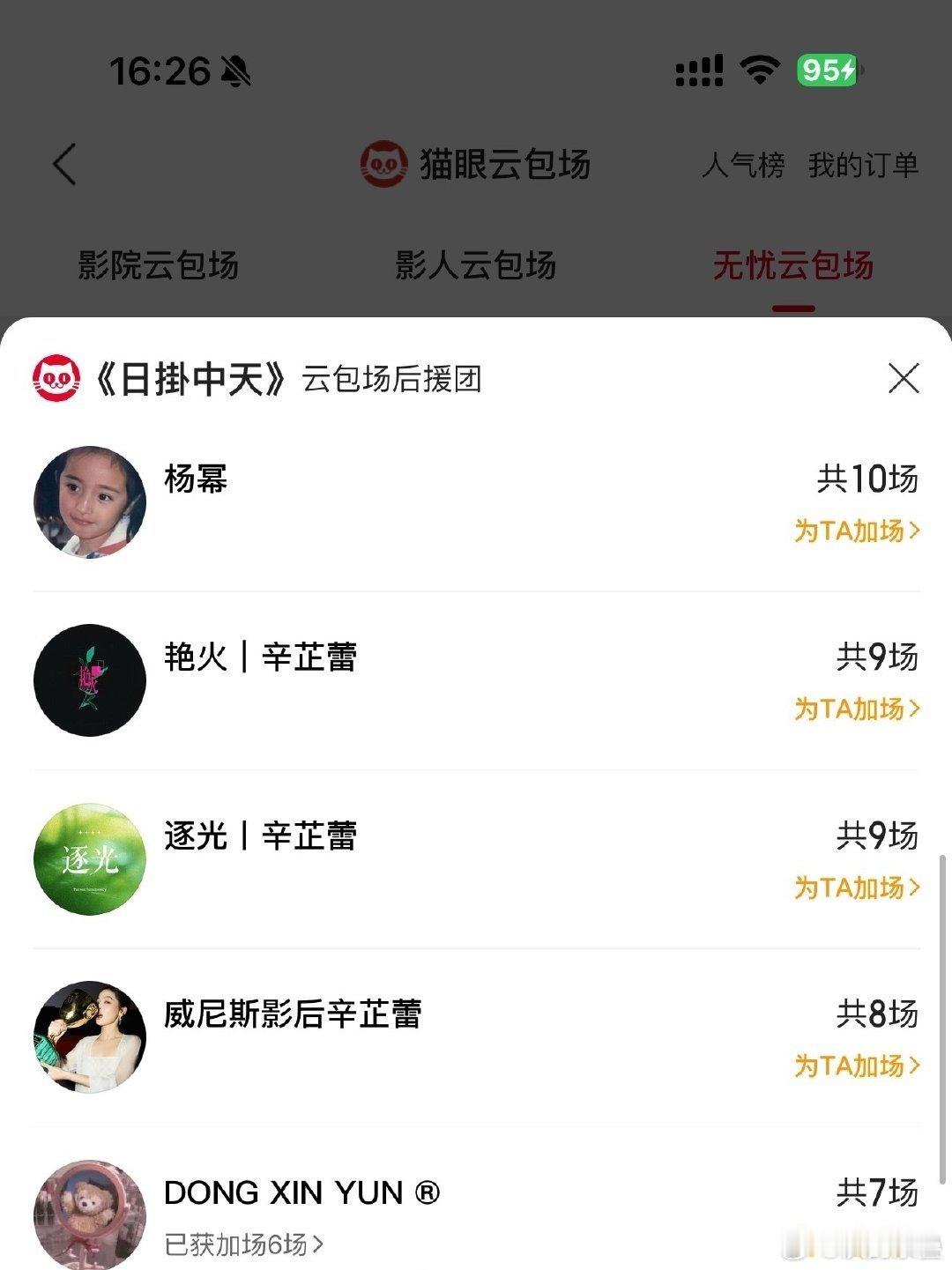Add a screening for 艳火｜辛芷蕾
Image resolution: width=952 pixels, height=1270 pixels.
point(857,709)
